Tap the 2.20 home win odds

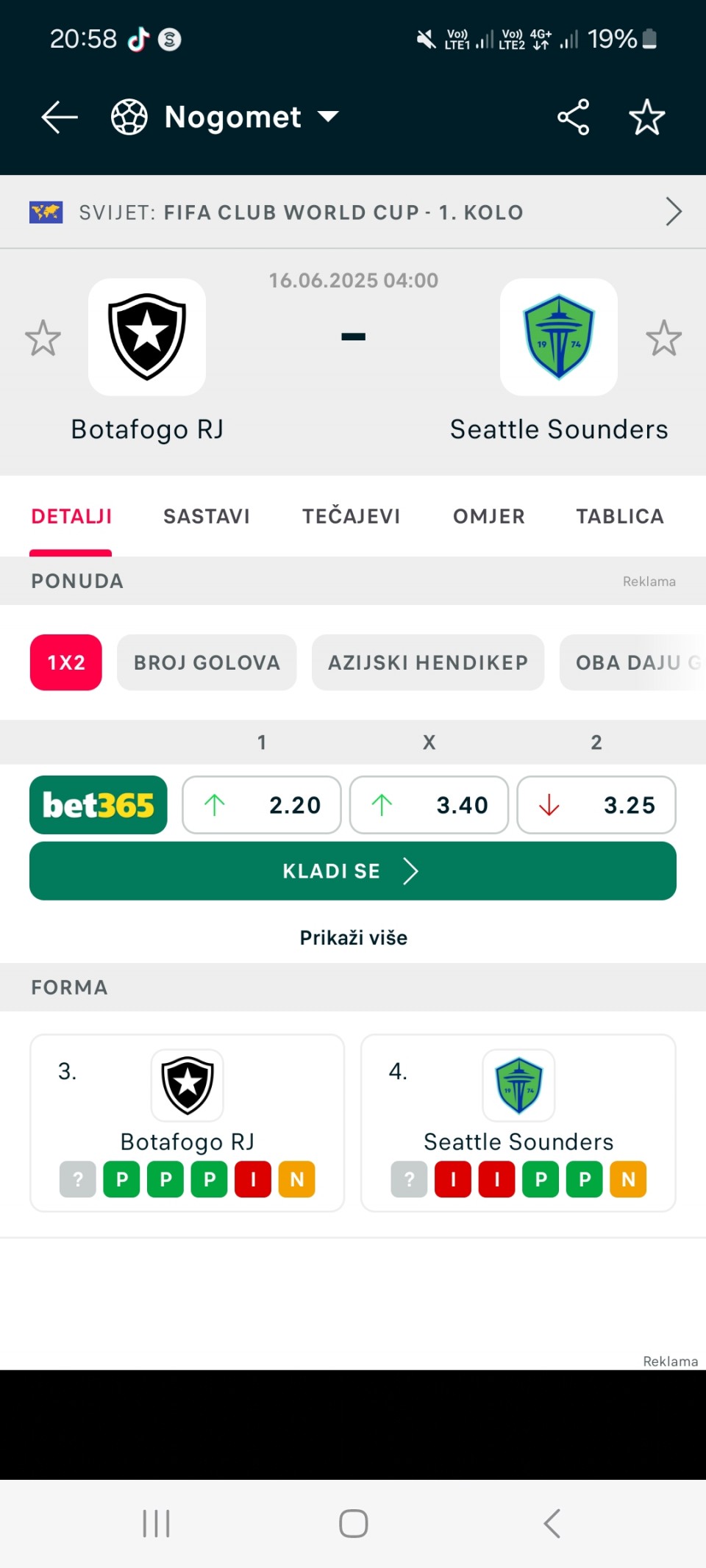[262, 805]
